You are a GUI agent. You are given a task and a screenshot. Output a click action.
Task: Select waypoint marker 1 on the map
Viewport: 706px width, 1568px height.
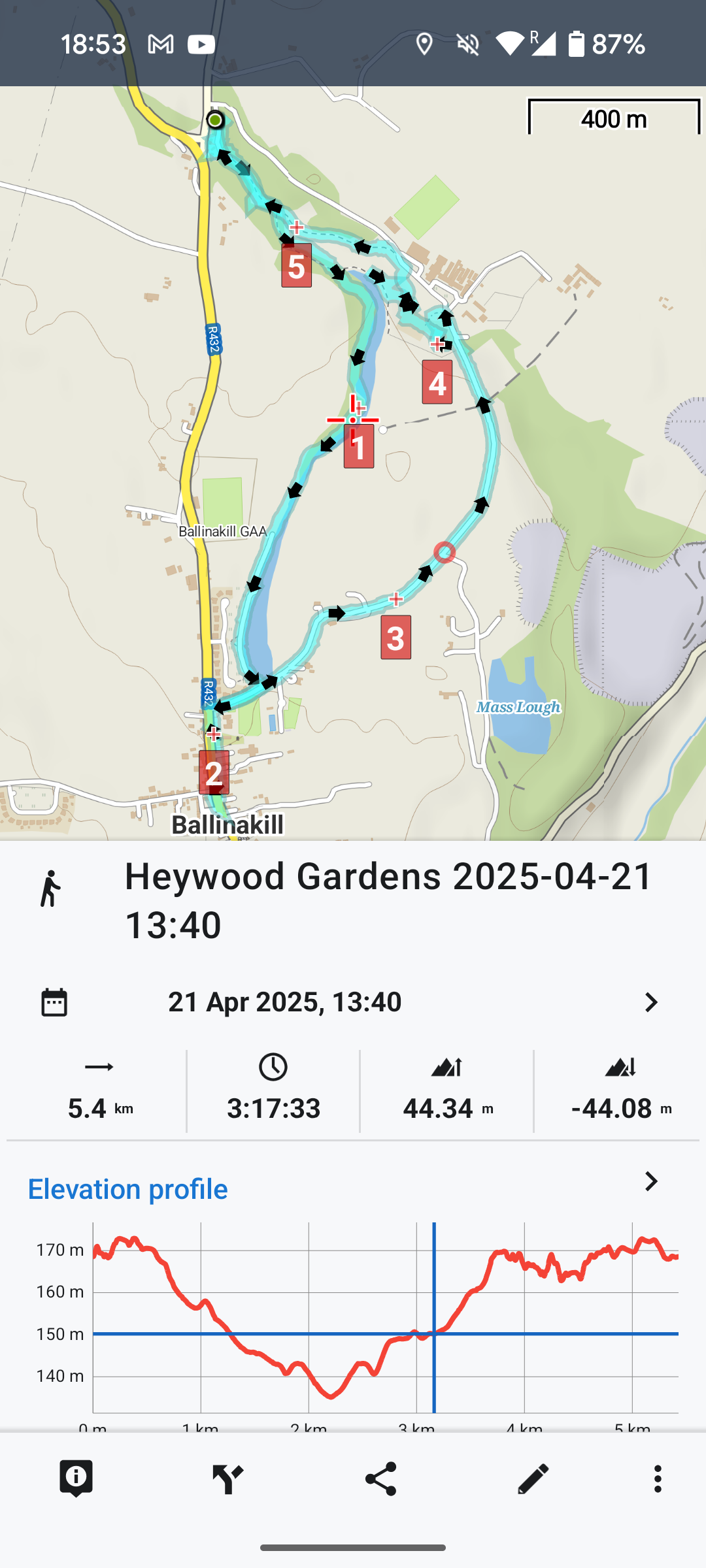[x=359, y=447]
